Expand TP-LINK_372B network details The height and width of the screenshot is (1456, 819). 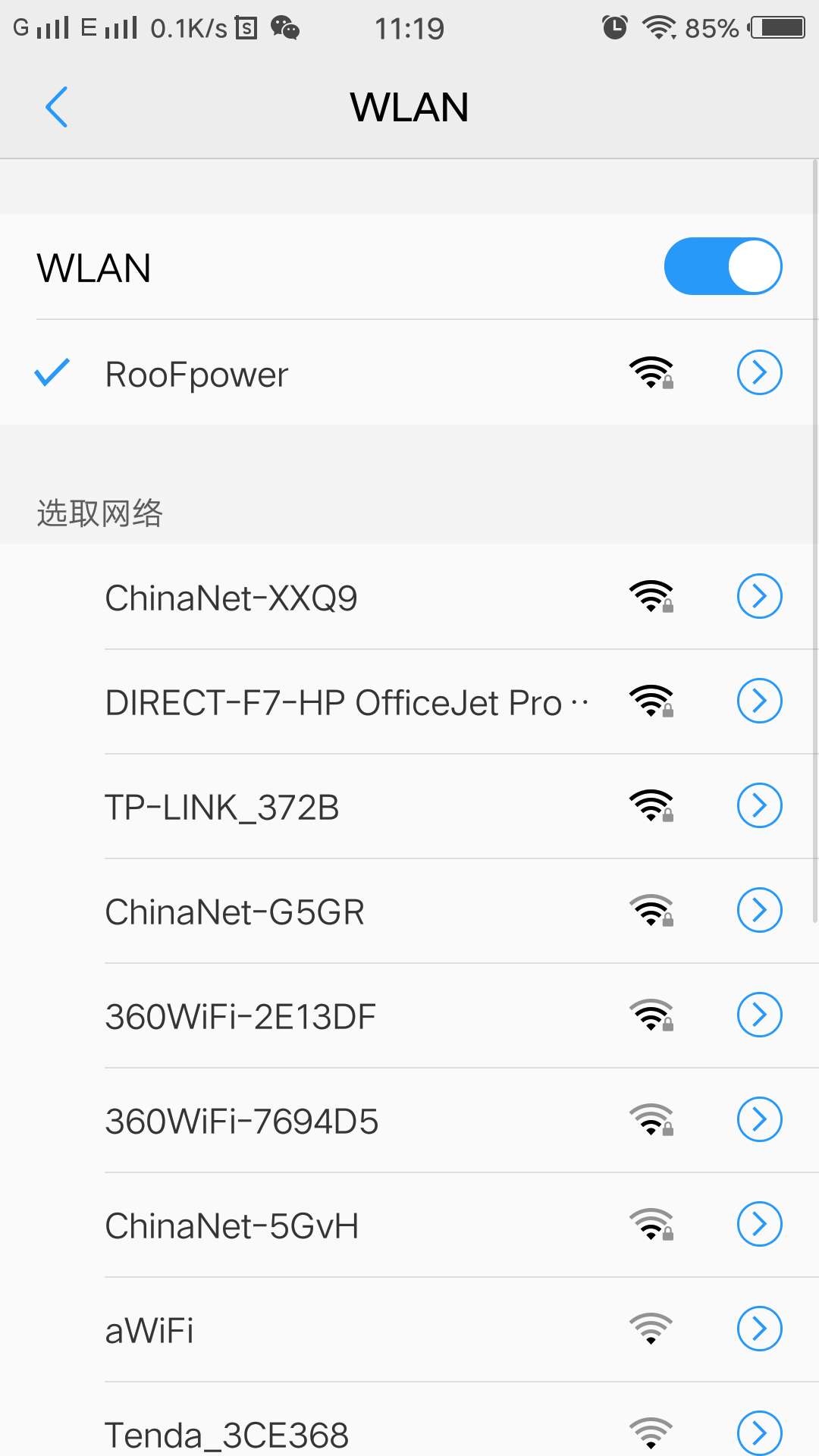pyautogui.click(x=759, y=805)
